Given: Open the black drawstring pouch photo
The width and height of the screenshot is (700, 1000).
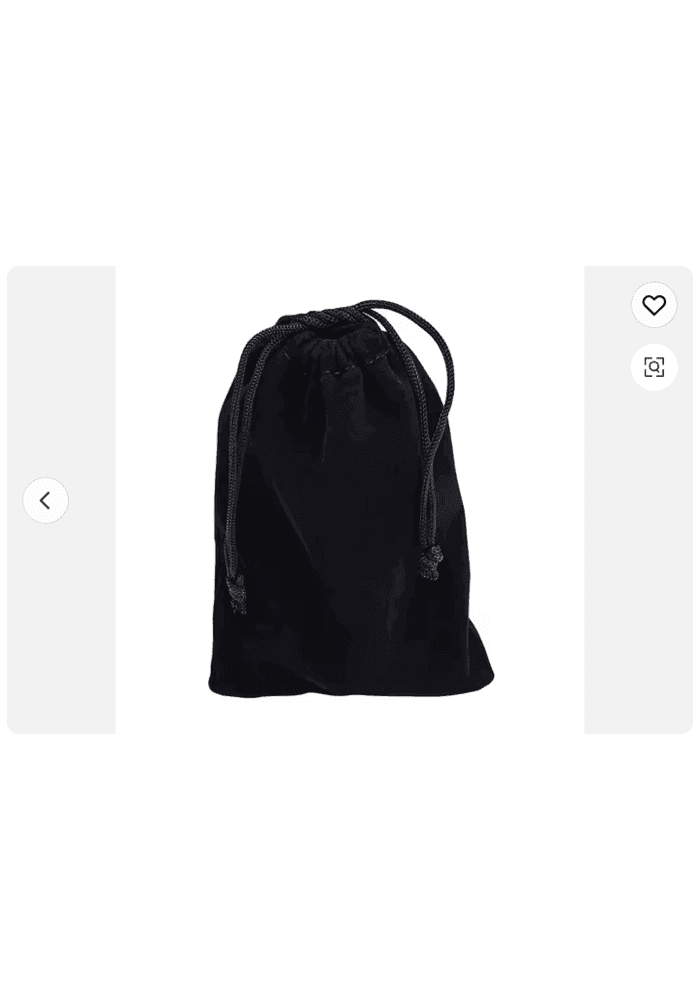Looking at the screenshot, I should coord(350,500).
